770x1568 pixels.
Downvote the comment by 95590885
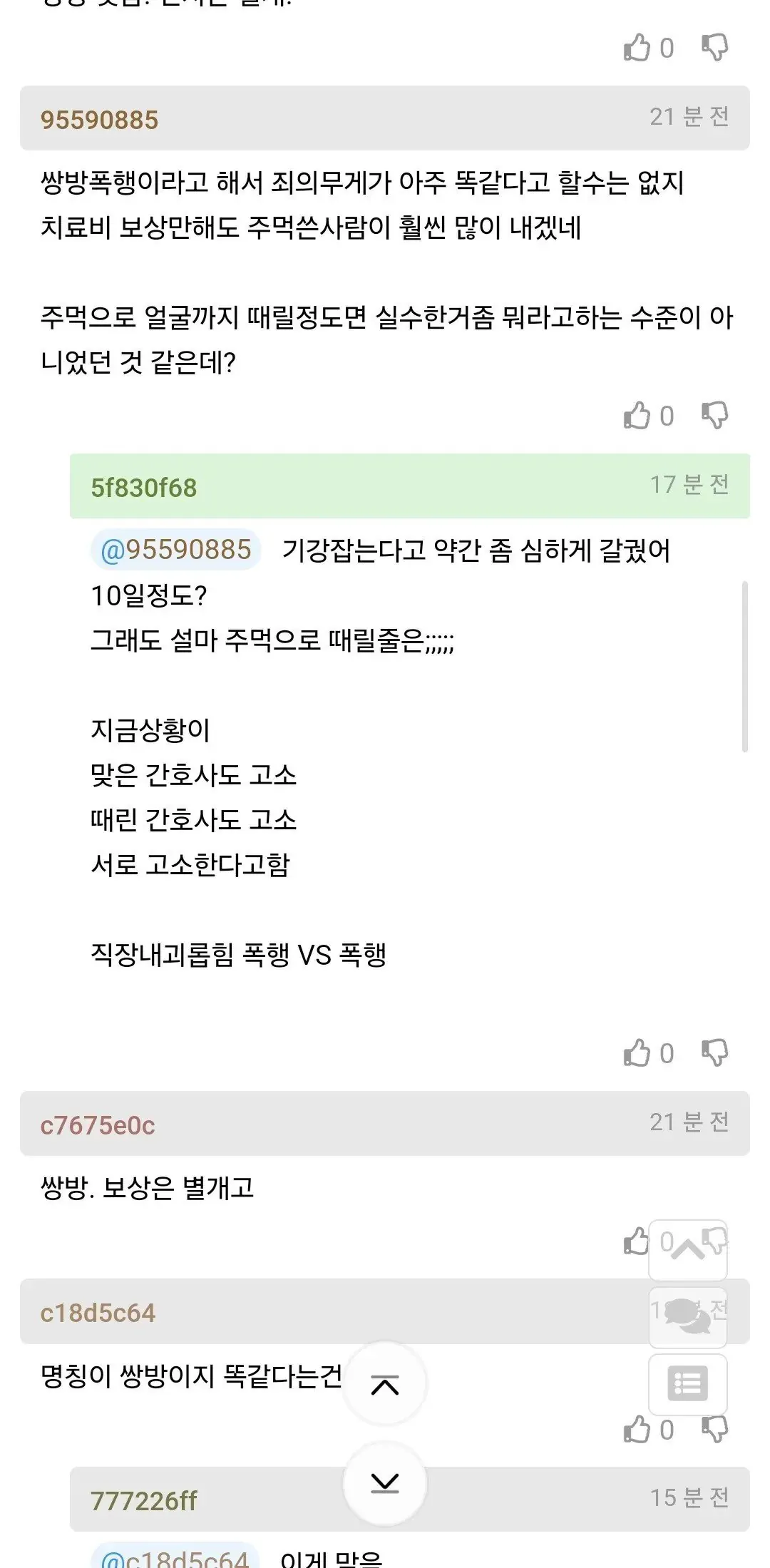714,416
